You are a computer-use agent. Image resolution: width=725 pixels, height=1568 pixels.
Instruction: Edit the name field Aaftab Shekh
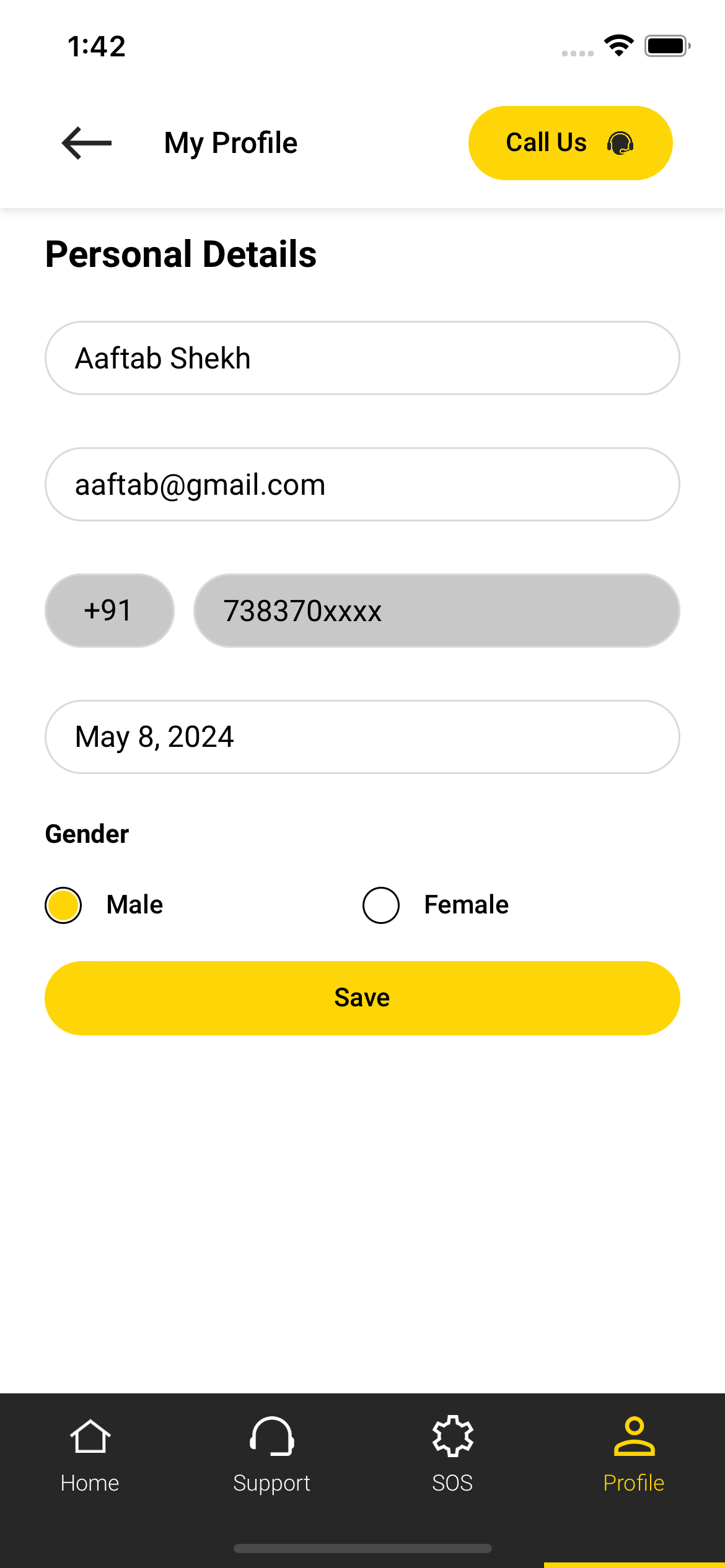pos(362,358)
